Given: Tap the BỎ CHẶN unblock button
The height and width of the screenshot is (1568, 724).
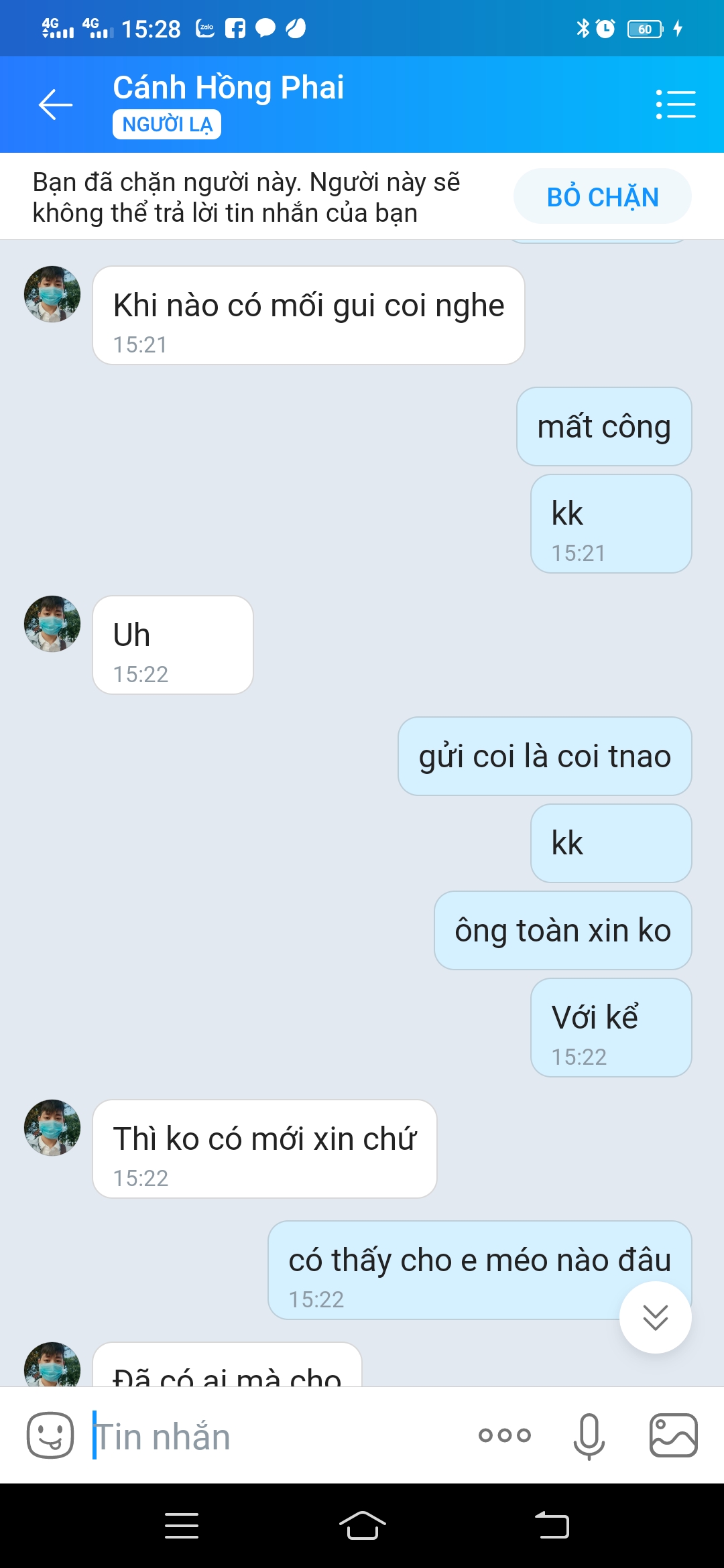Looking at the screenshot, I should [x=602, y=197].
